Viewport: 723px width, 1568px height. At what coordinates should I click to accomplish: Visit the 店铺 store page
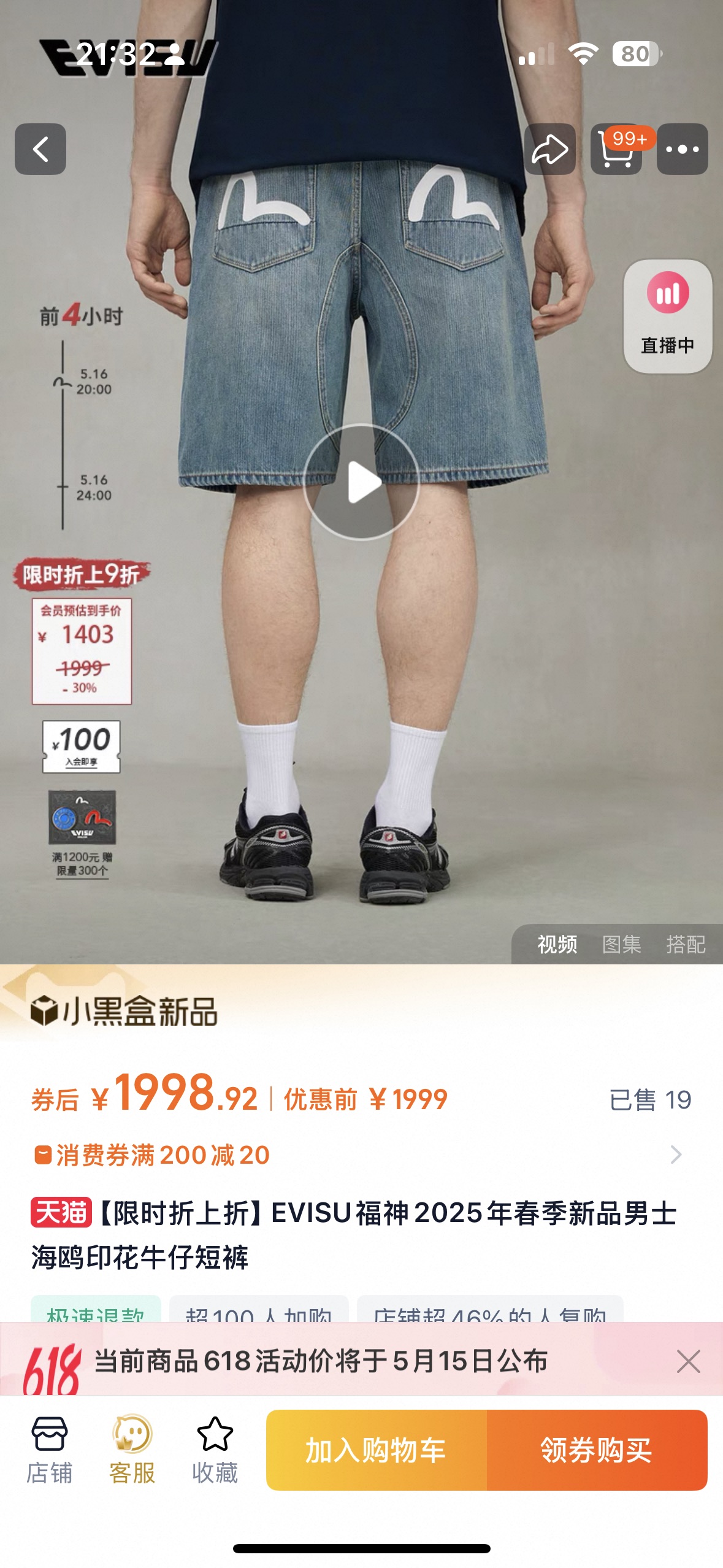[49, 1450]
